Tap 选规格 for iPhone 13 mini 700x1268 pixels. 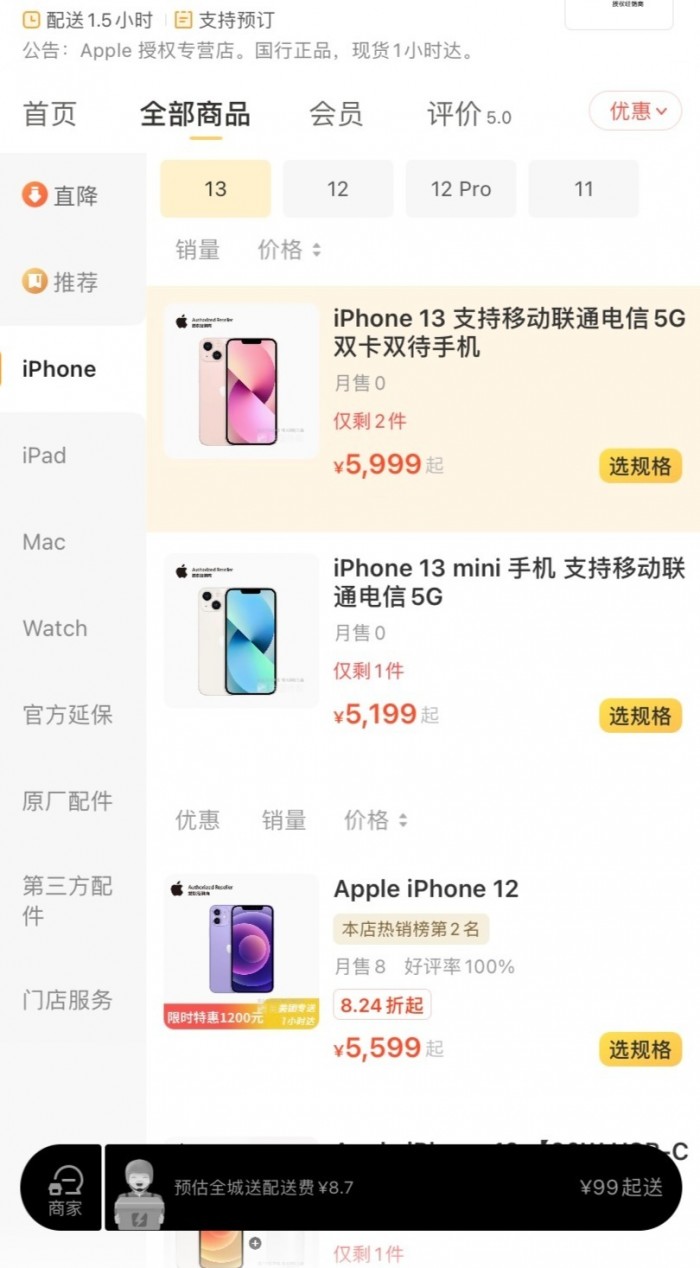point(641,716)
